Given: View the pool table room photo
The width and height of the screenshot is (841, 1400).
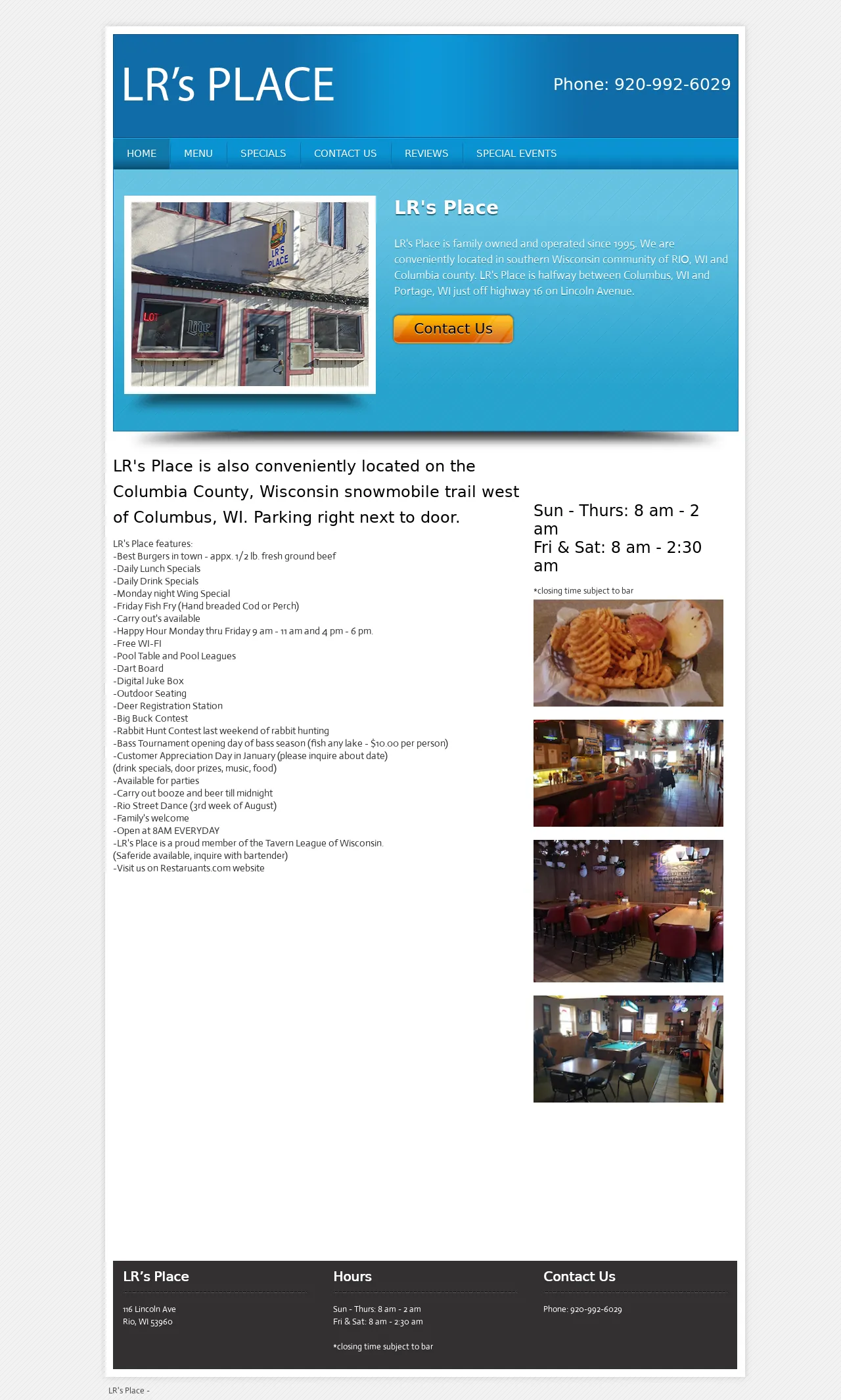Looking at the screenshot, I should [x=628, y=1049].
